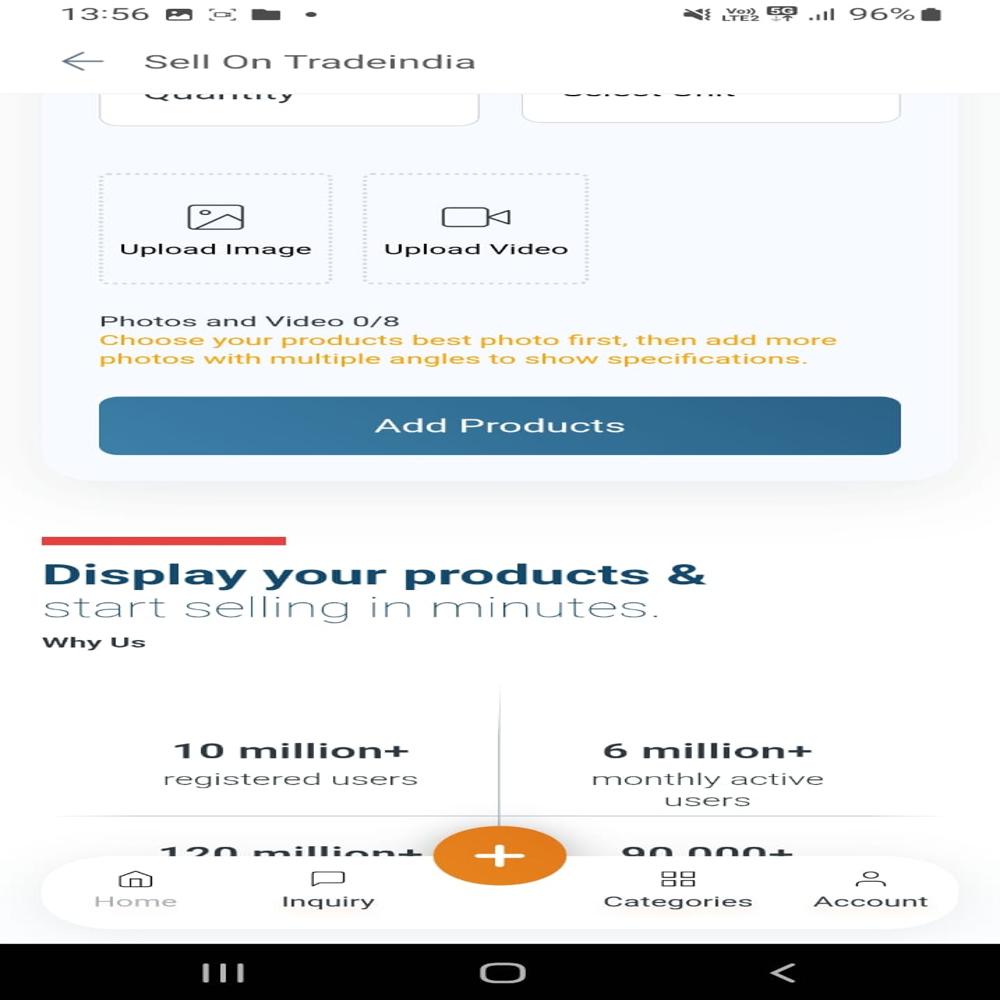The height and width of the screenshot is (1000, 1000).
Task: Tap the system home button
Action: [502, 972]
